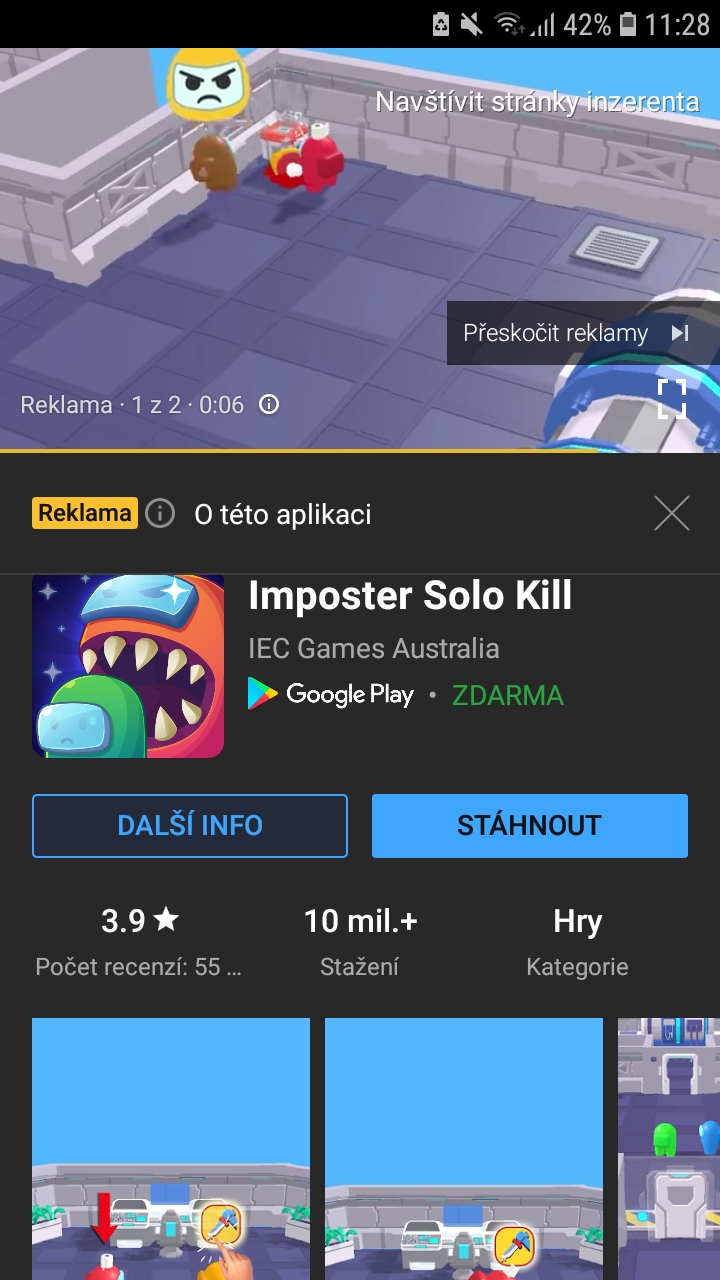Close the O této aplikaci panel
This screenshot has width=720, height=1280.
[672, 514]
